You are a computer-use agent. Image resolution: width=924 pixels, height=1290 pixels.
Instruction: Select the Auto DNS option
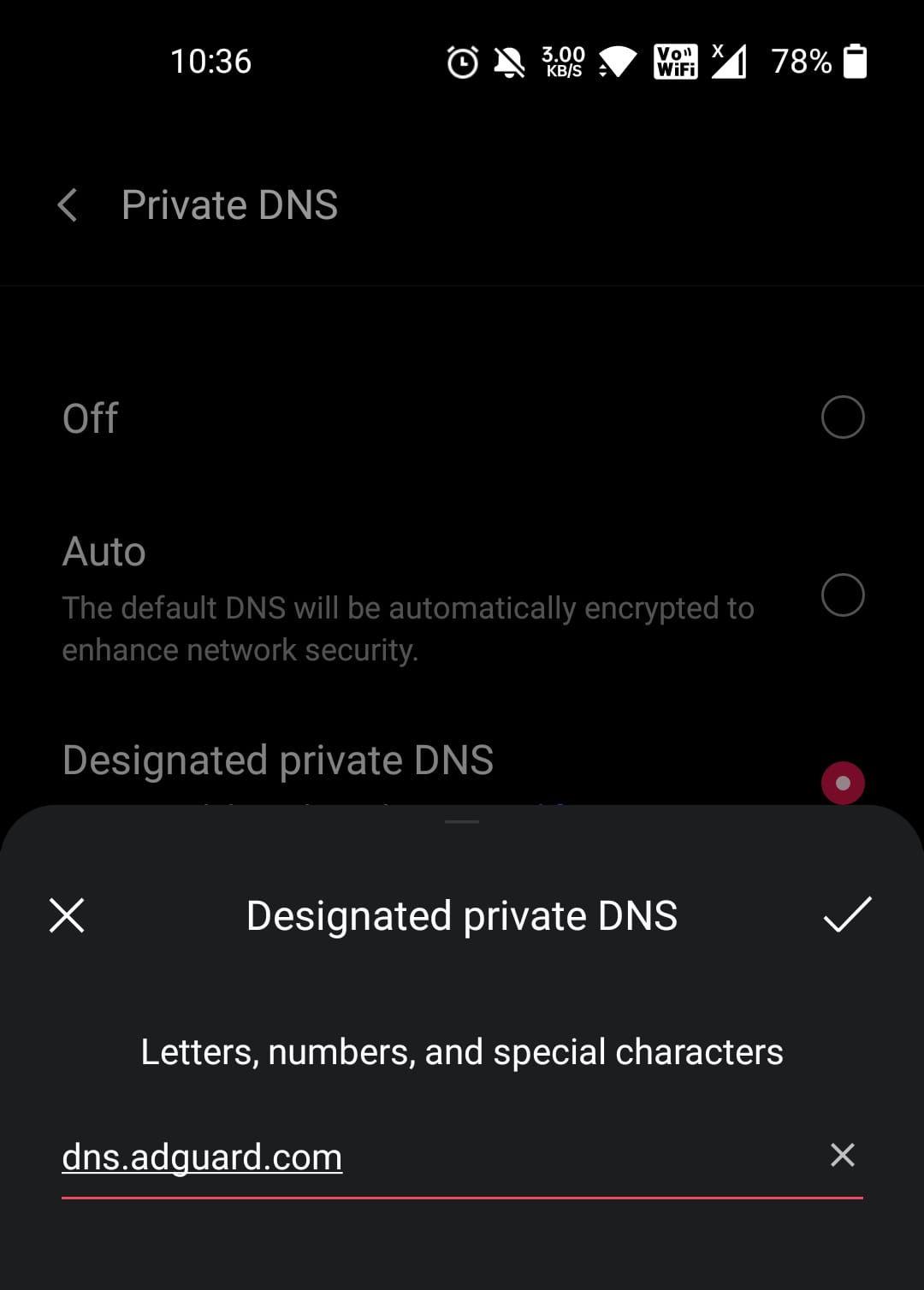[842, 595]
